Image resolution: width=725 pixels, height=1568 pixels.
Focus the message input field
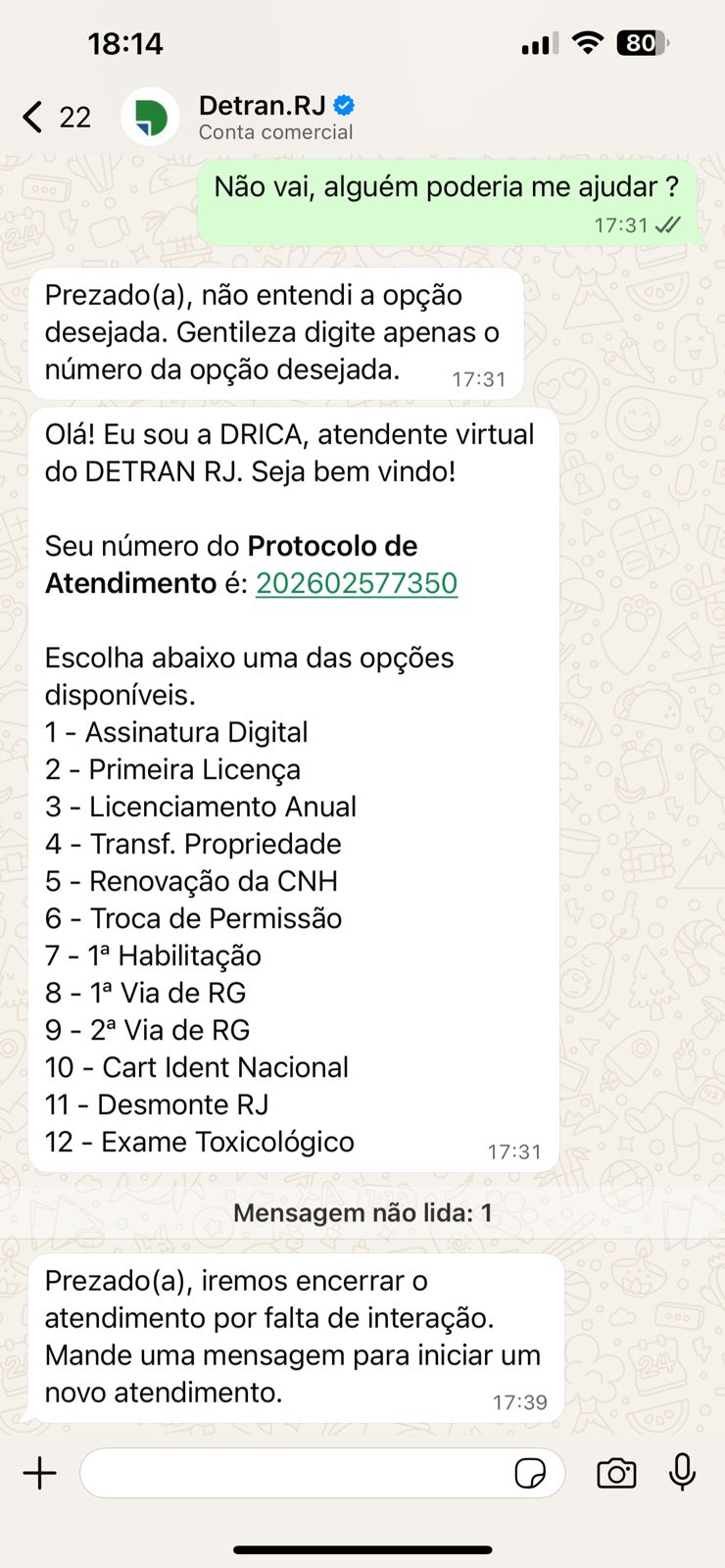(294, 1473)
